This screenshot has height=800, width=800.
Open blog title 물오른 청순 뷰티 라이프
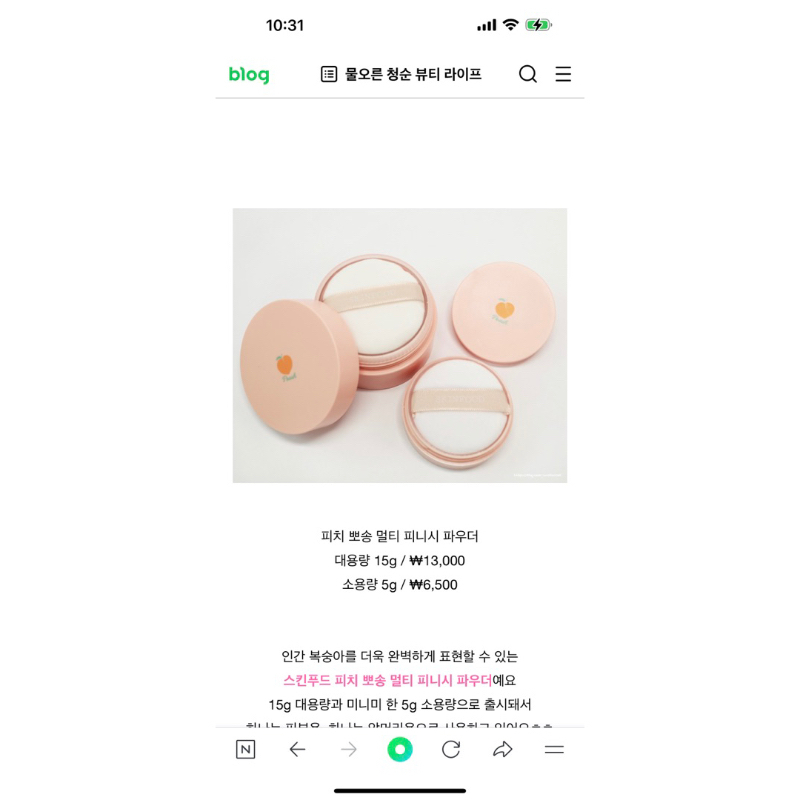[x=412, y=74]
